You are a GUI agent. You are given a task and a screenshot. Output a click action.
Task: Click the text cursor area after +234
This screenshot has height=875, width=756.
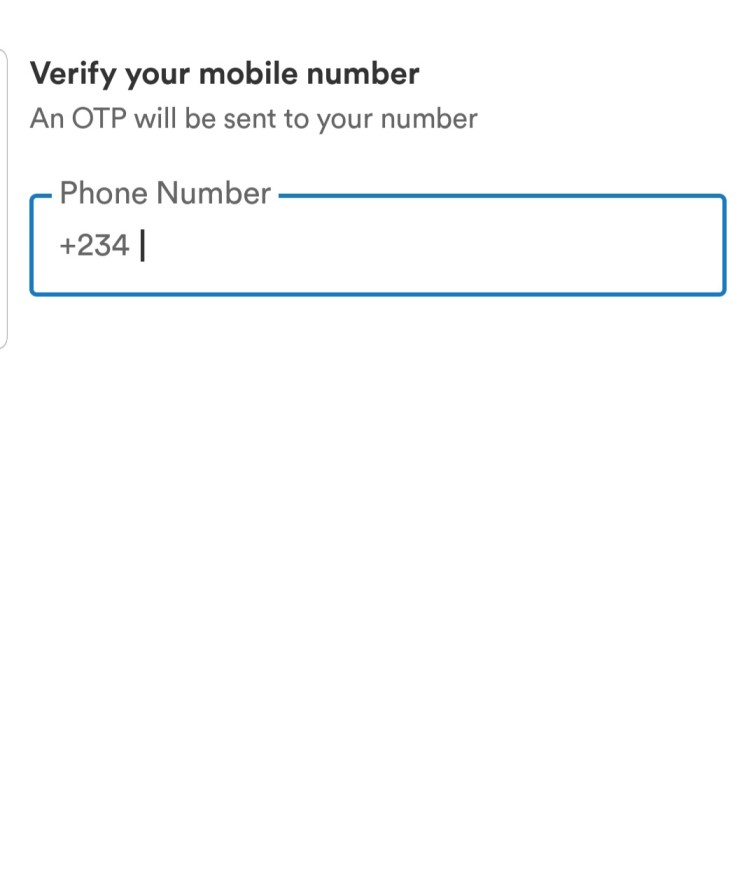(x=145, y=245)
